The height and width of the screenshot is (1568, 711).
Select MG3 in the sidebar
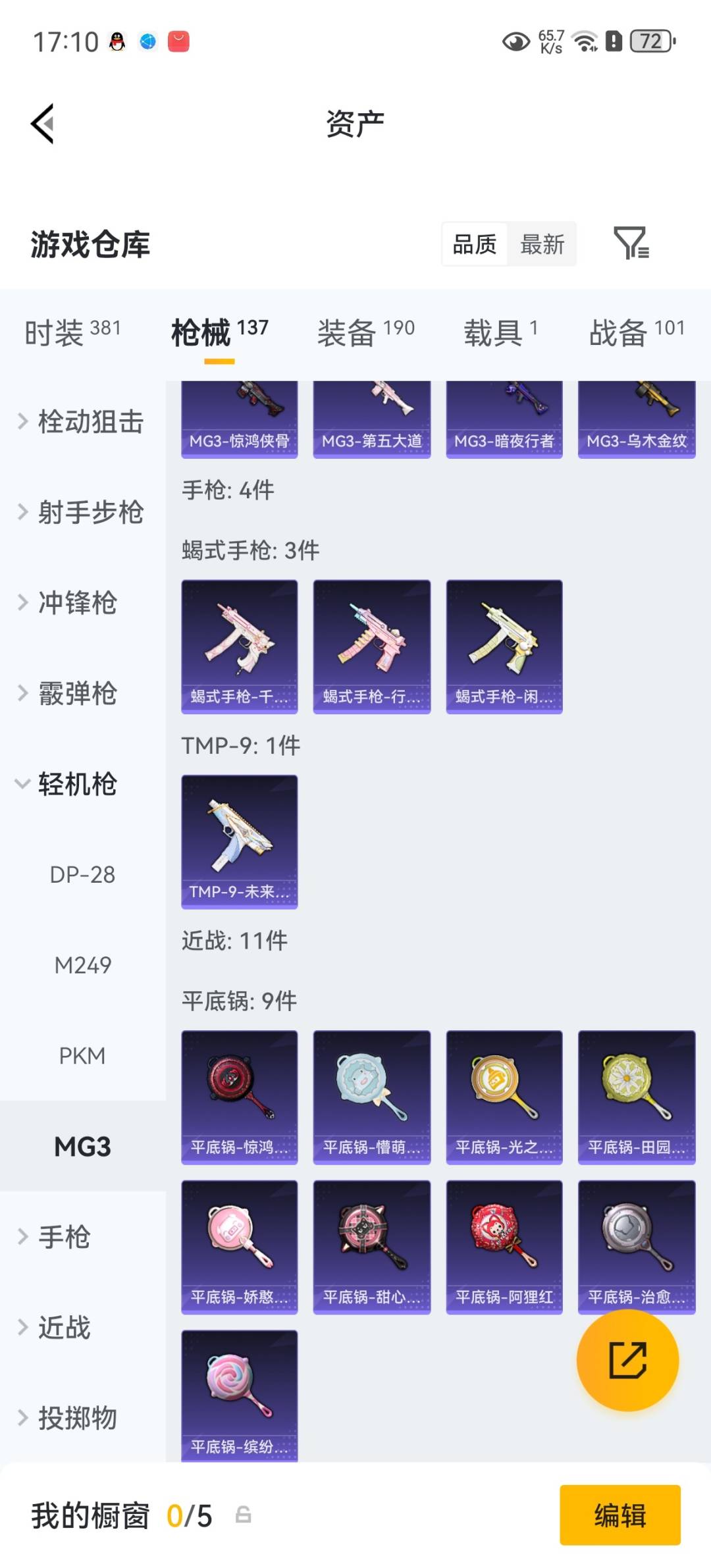[83, 1145]
